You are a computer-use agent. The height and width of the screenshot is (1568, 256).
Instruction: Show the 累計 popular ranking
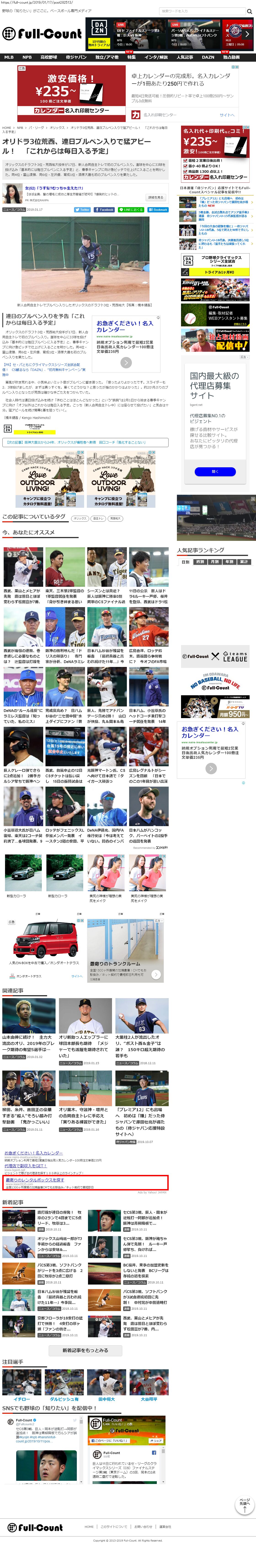coord(243,562)
